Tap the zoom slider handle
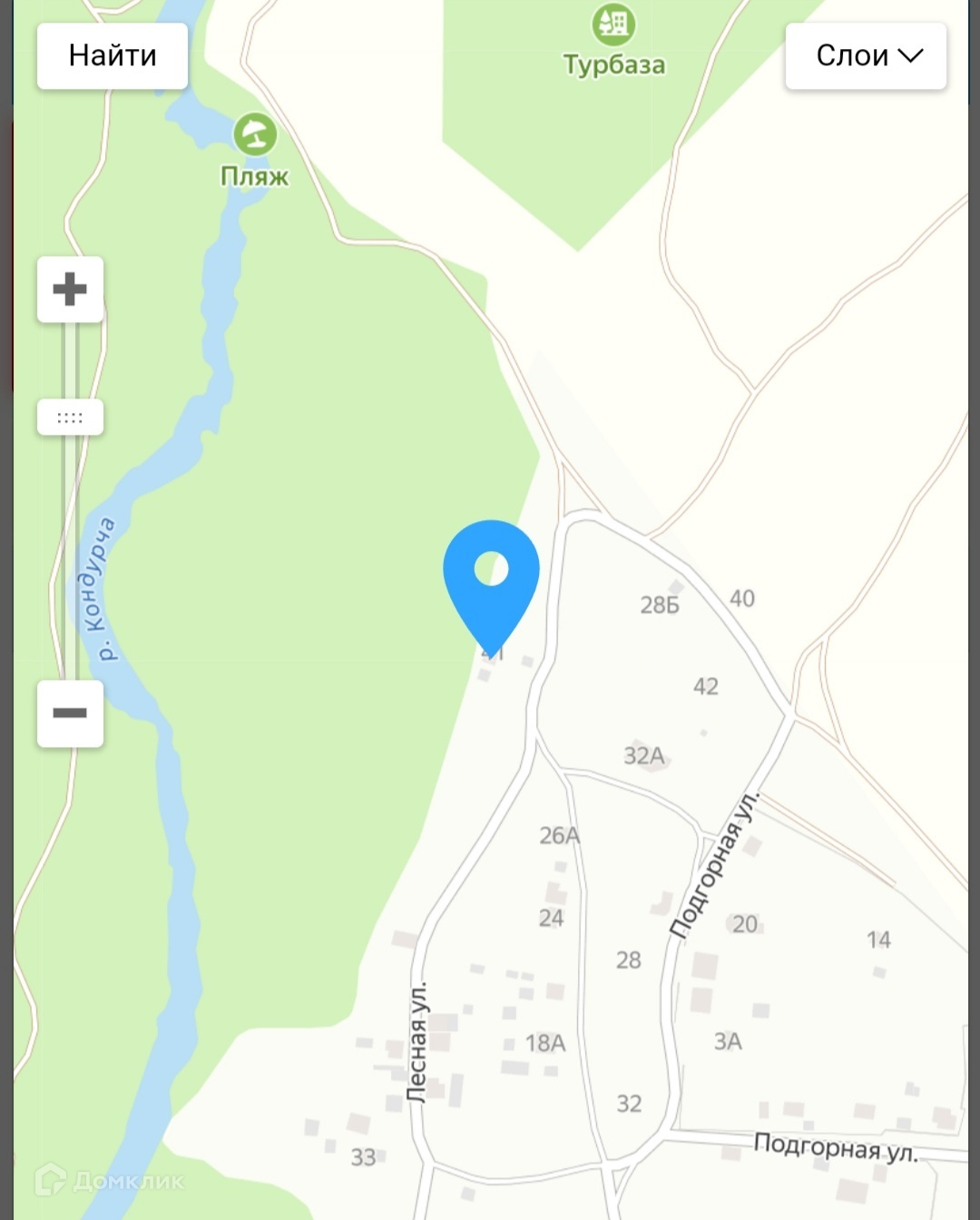Viewport: 980px width, 1220px height. tap(70, 418)
